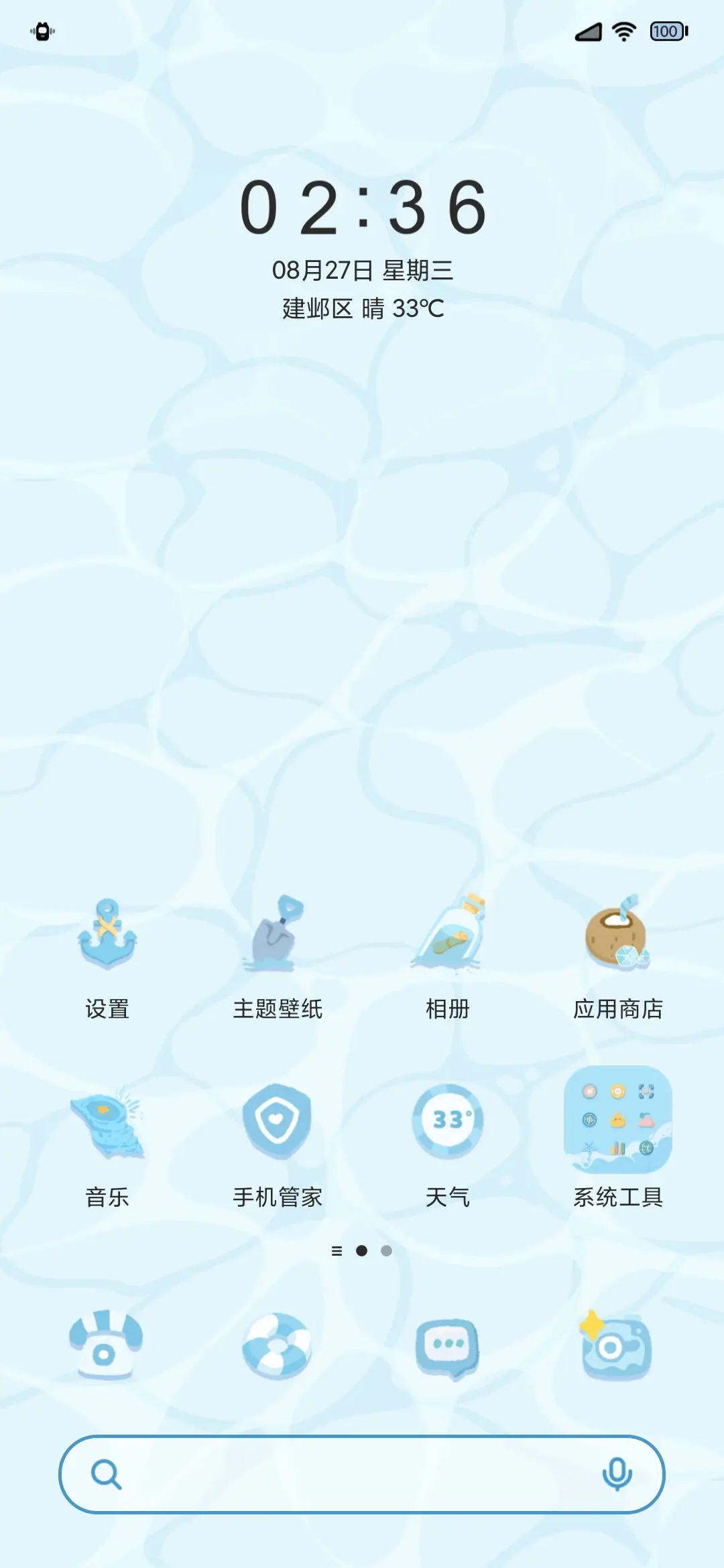This screenshot has width=724, height=1568.
Task: Launch the browser via the life ring icon
Action: pos(278,1347)
